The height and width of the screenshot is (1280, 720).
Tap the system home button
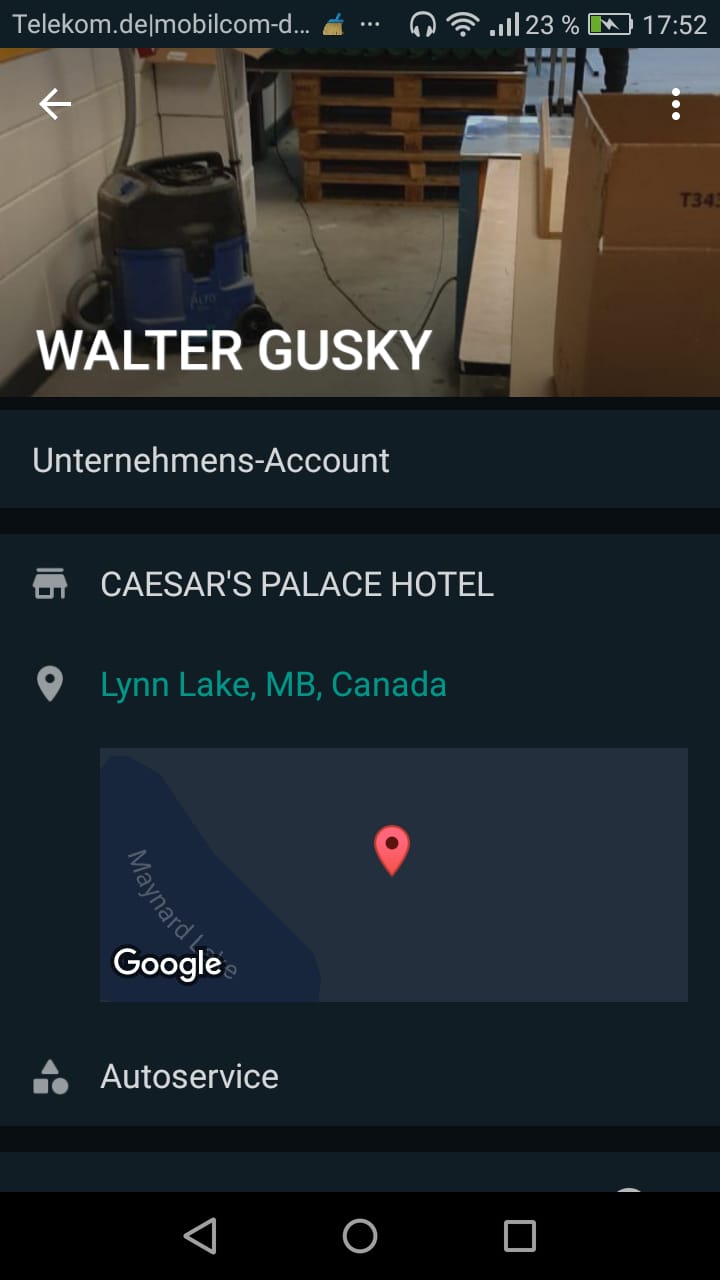click(360, 1236)
